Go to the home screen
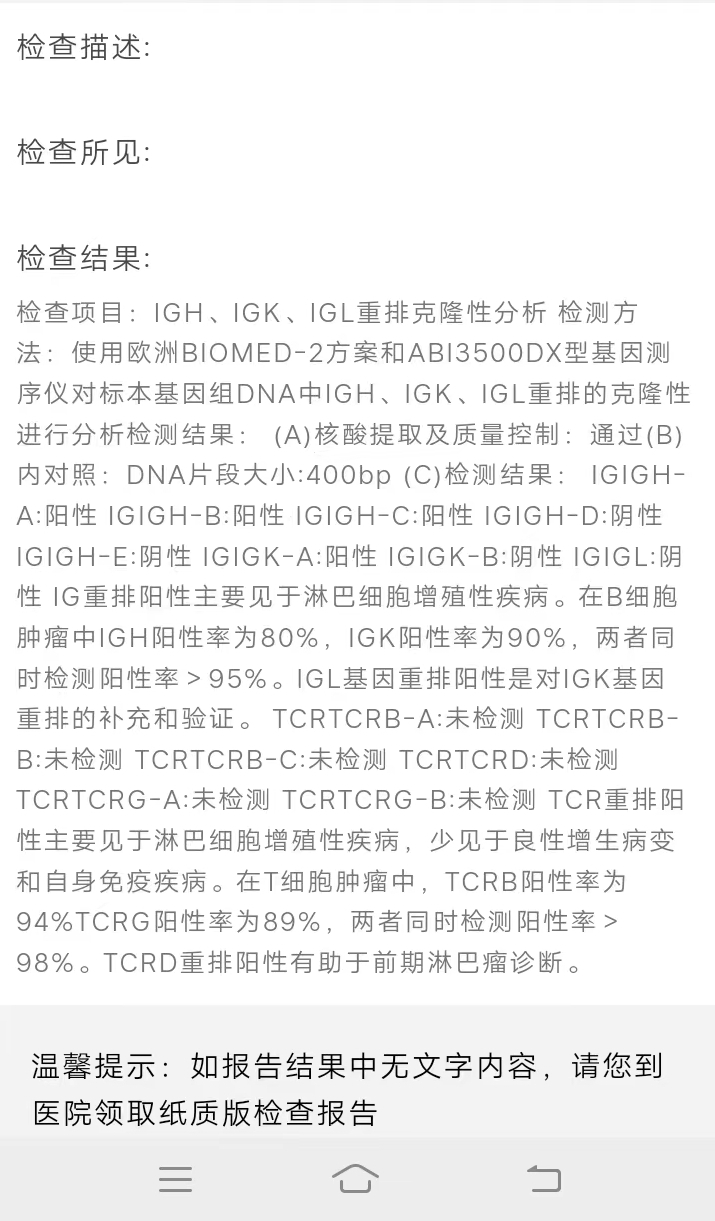Screen dimensions: 715x1221 click(x=356, y=1179)
